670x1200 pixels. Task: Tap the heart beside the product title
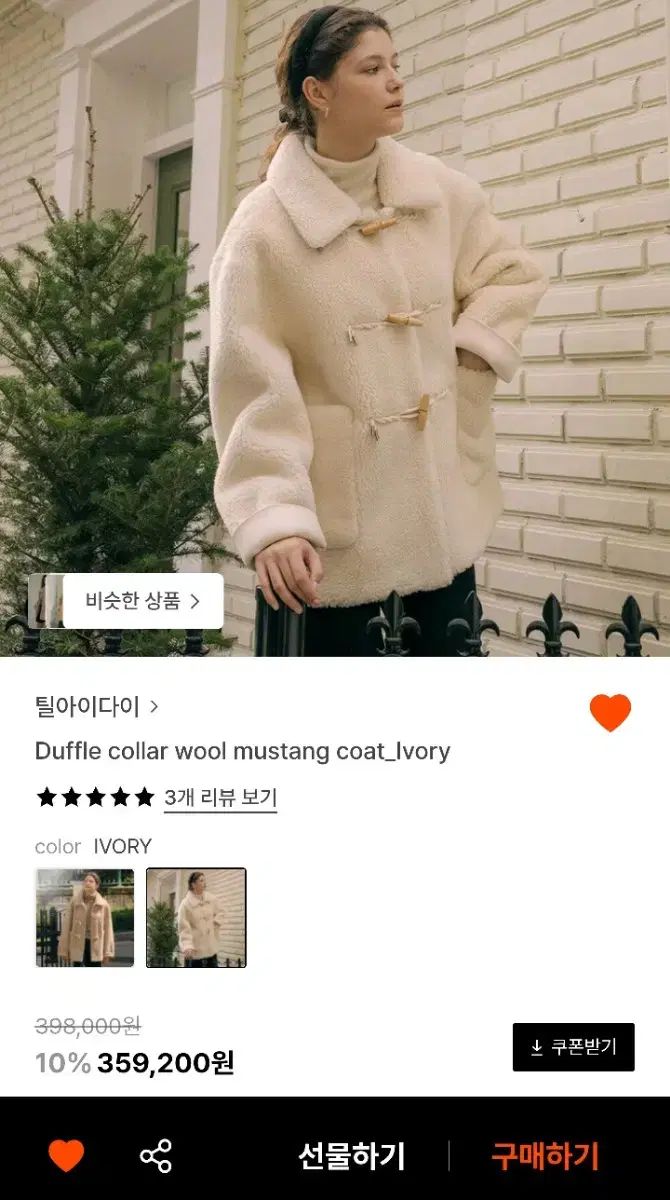610,713
